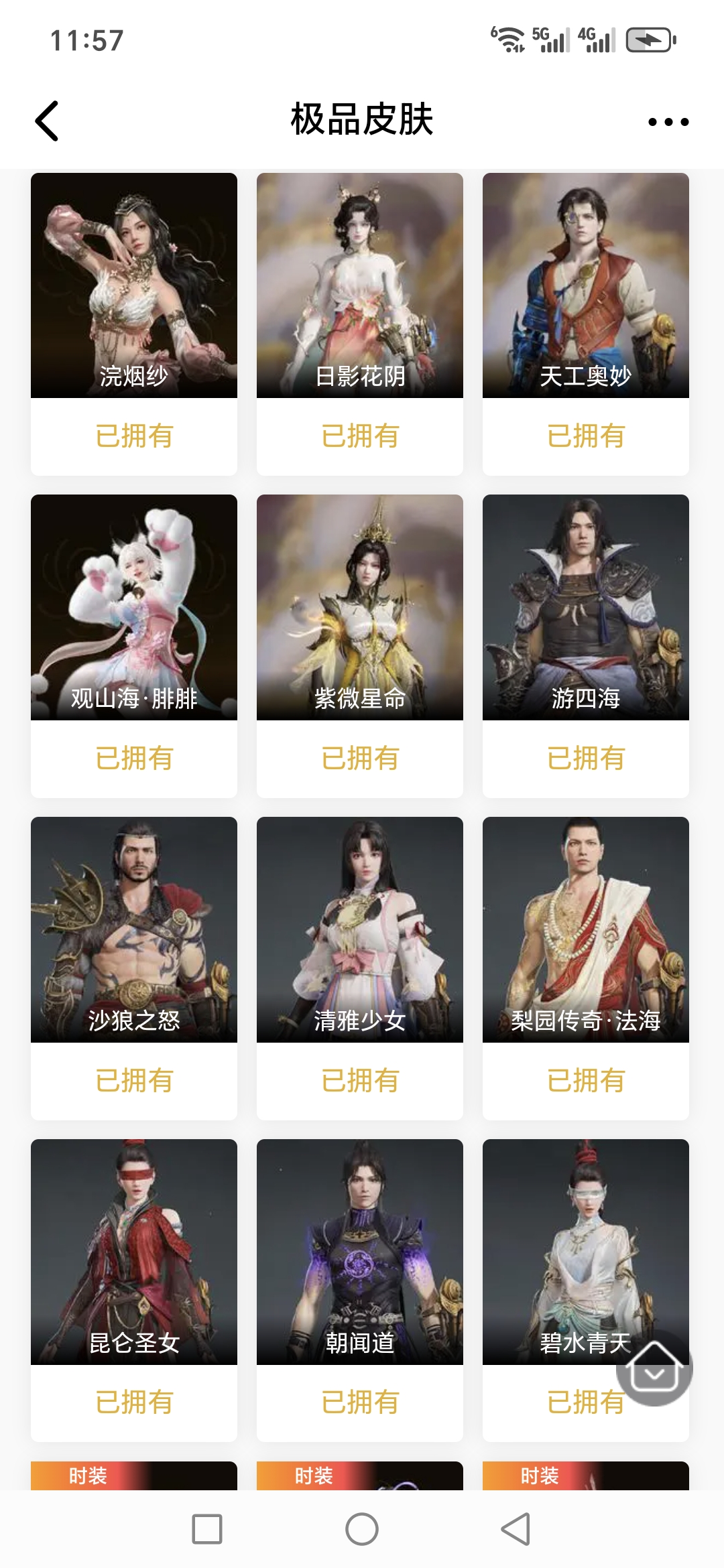724x1568 pixels.
Task: View the 昆仑圣女 skin
Action: click(x=134, y=1252)
